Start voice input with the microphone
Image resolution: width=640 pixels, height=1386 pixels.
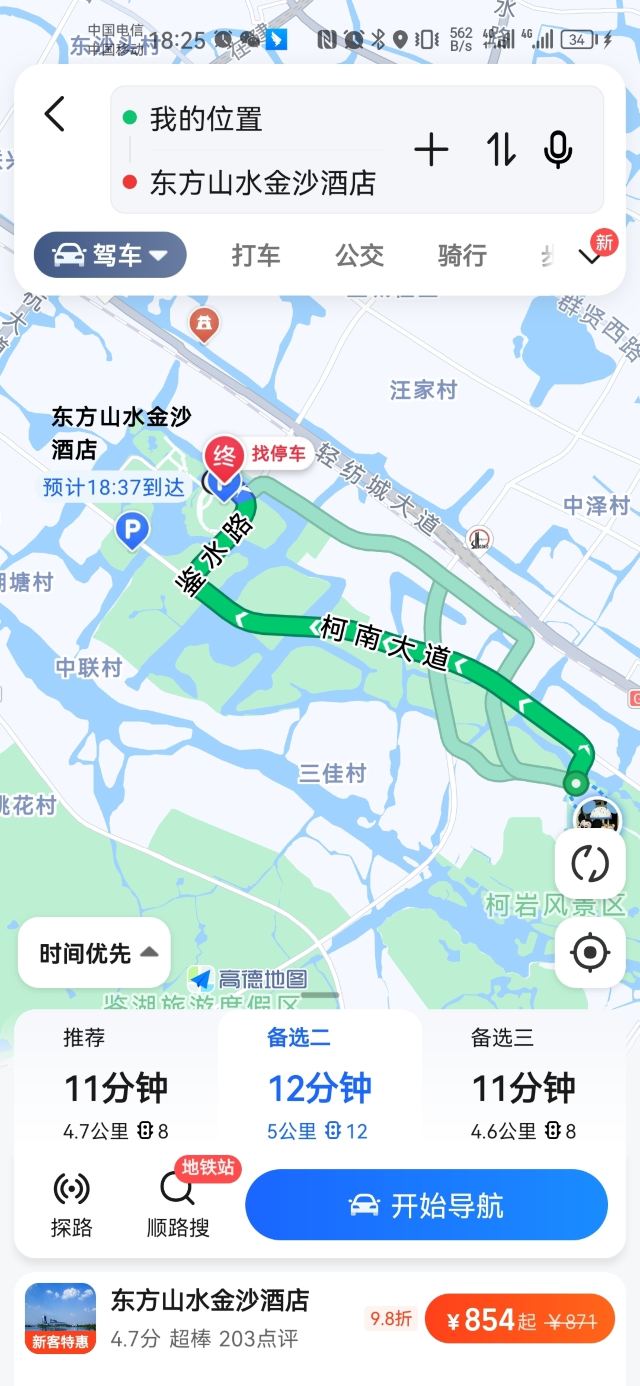coord(558,150)
